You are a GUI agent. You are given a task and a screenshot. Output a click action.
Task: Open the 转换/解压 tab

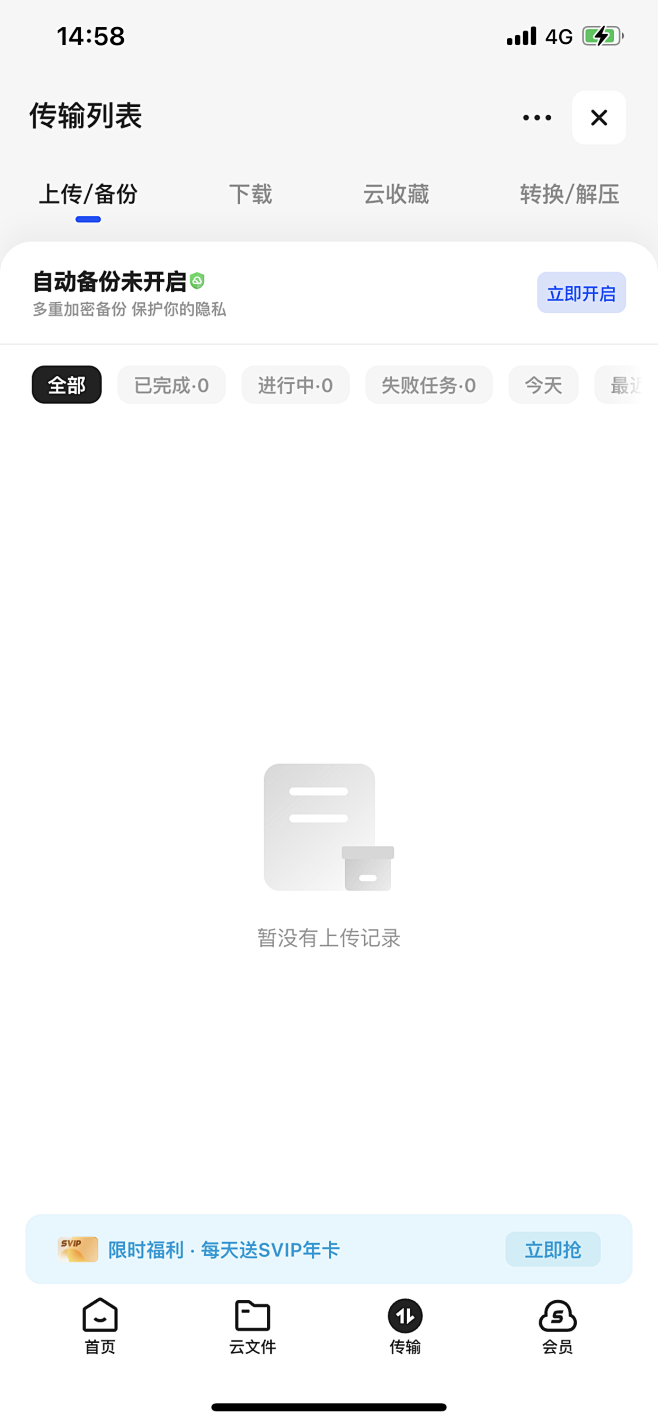click(x=569, y=194)
